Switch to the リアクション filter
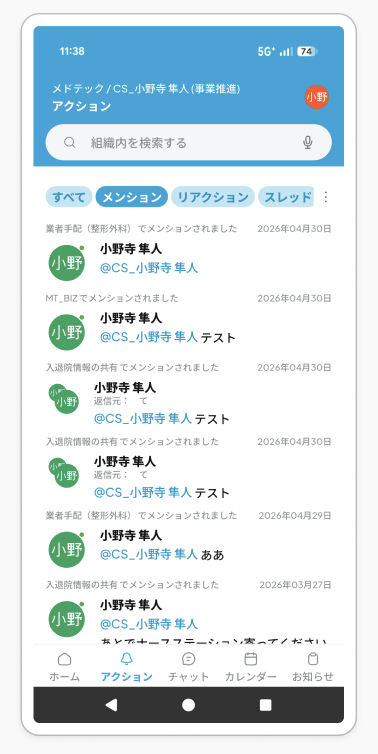378x754 pixels. [213, 197]
